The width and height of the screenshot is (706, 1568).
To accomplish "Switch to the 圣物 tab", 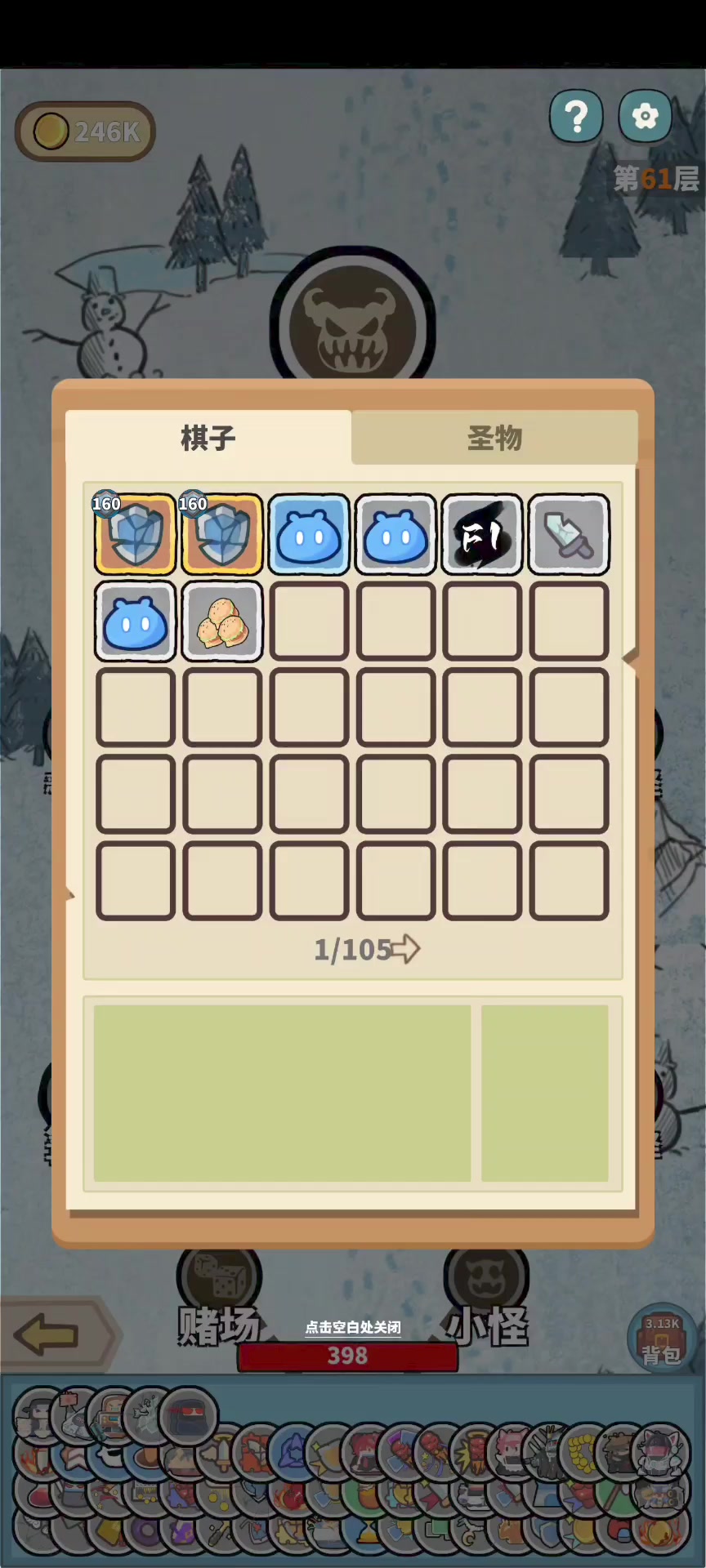I will pos(494,438).
